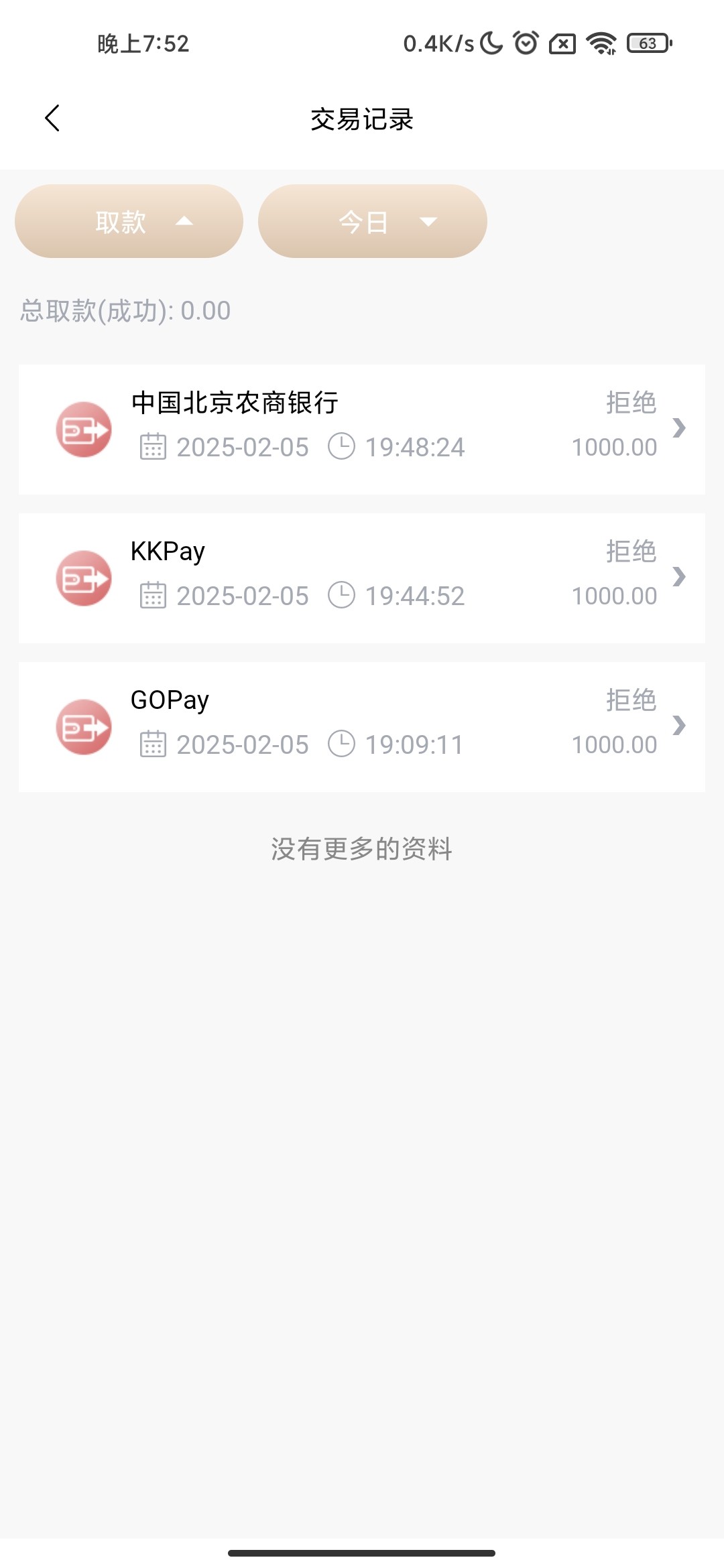Viewport: 724px width, 1568px height.
Task: Tap the clock icon next to 19:48:24
Action: [x=342, y=446]
